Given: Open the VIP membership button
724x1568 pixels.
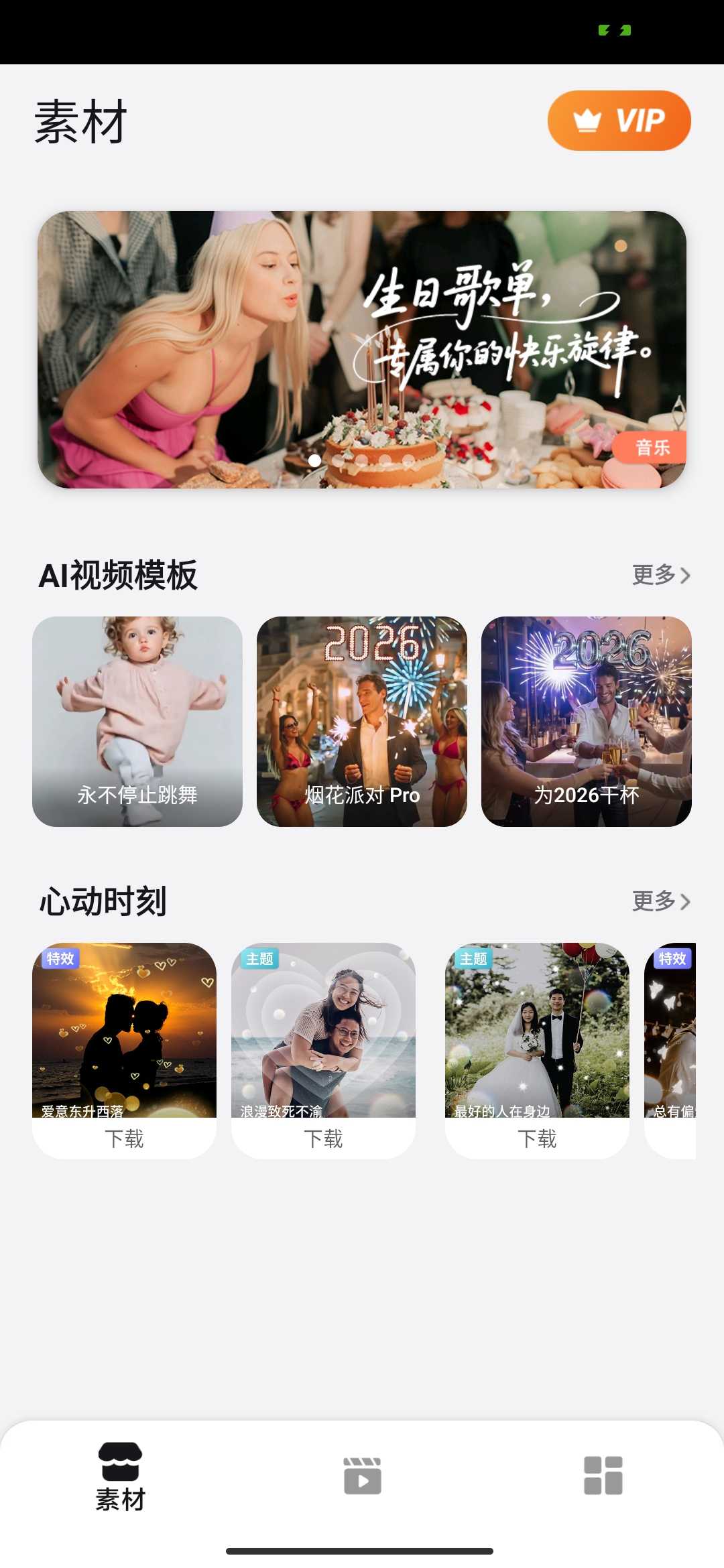Looking at the screenshot, I should (619, 121).
